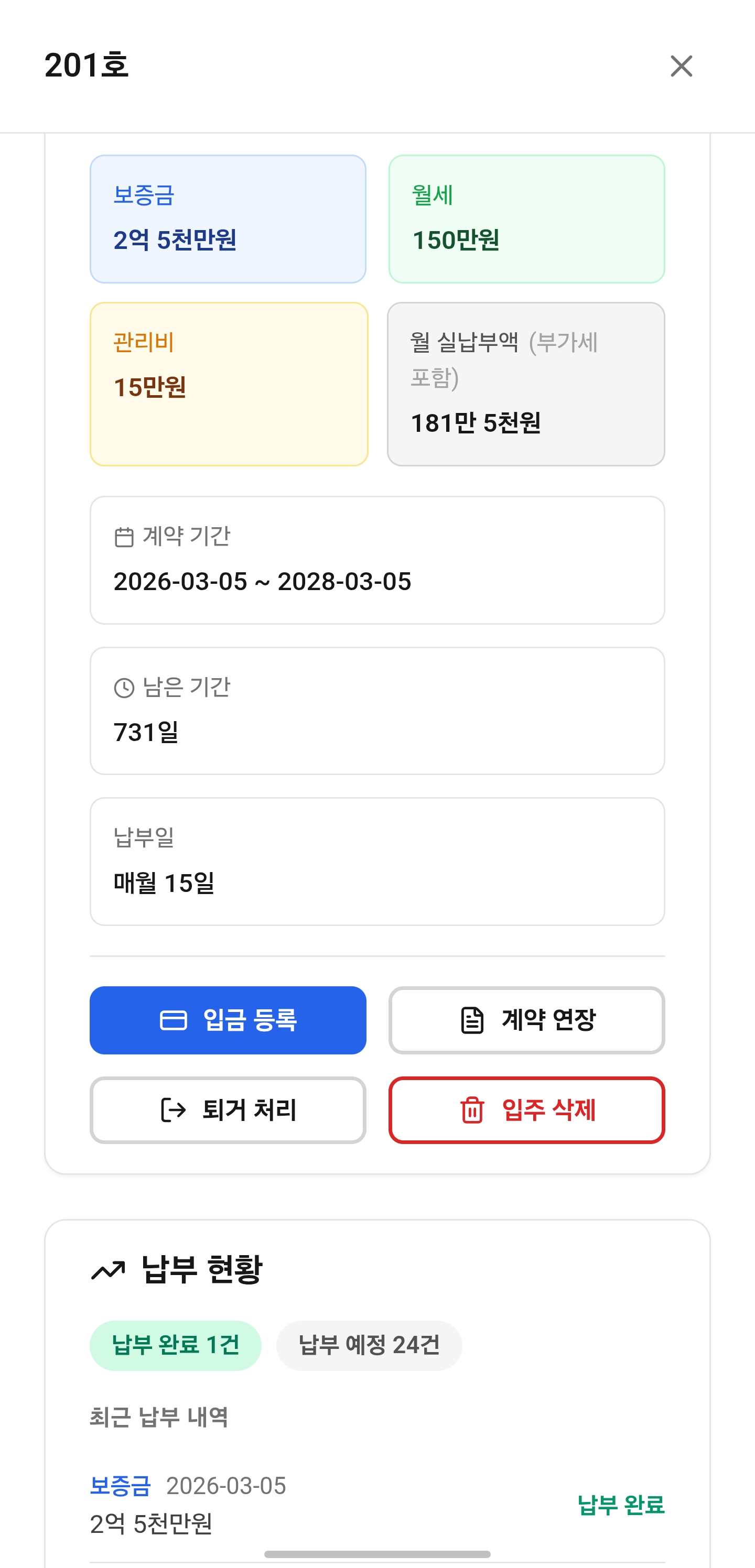Image resolution: width=755 pixels, height=1568 pixels.
Task: Select the 납부 예정 24건 badge
Action: 369,1345
